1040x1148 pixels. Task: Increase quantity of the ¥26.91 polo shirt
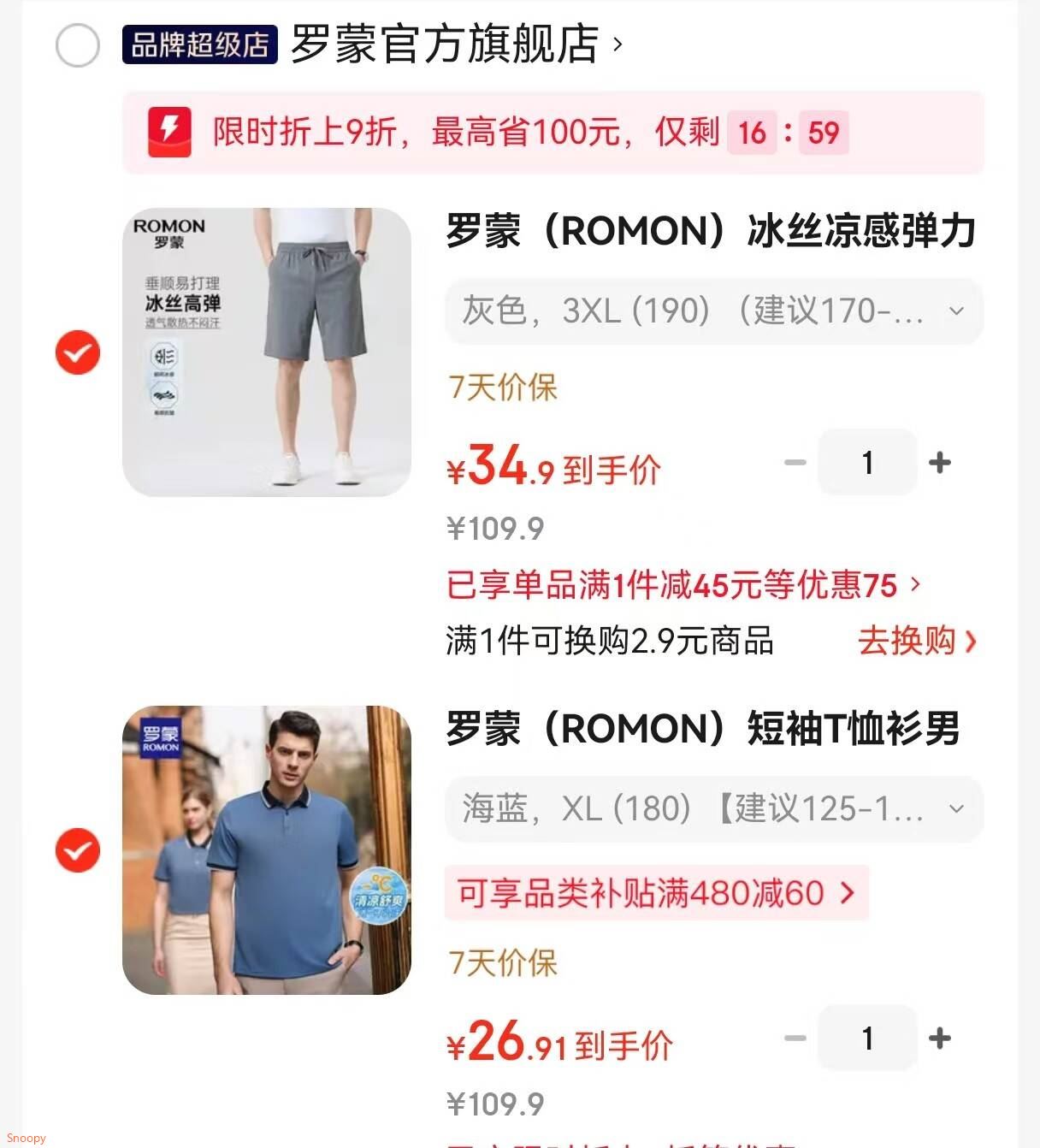point(940,1039)
